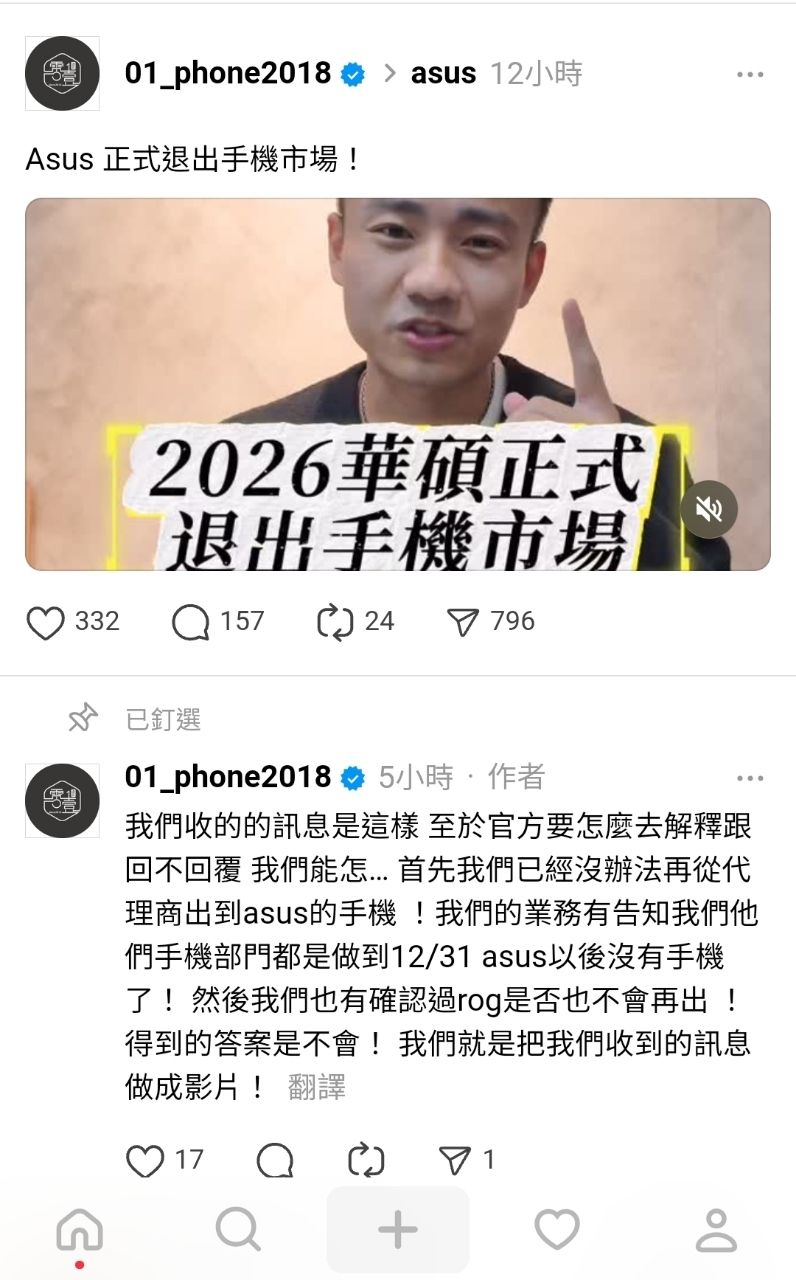
Task: Repost the Asus phone market post
Action: (335, 622)
